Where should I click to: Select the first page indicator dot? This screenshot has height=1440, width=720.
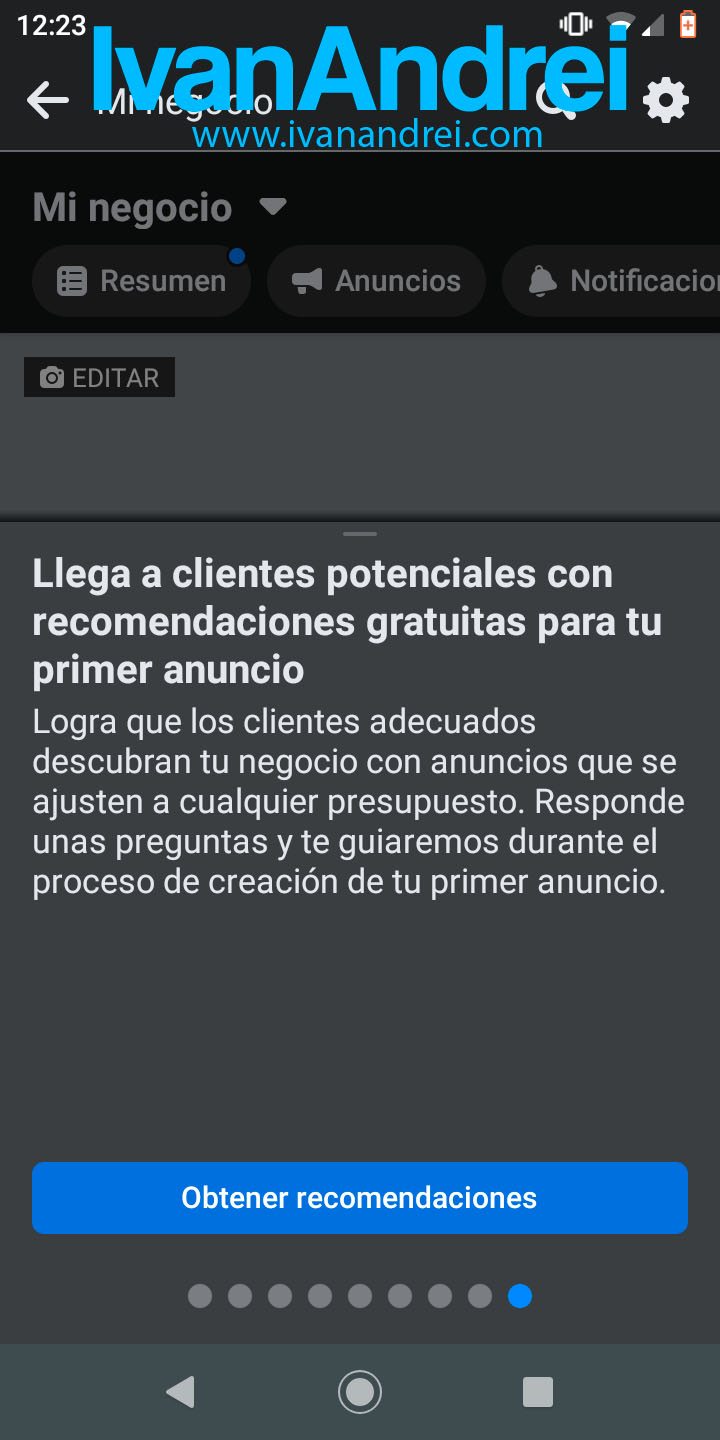[200, 1296]
